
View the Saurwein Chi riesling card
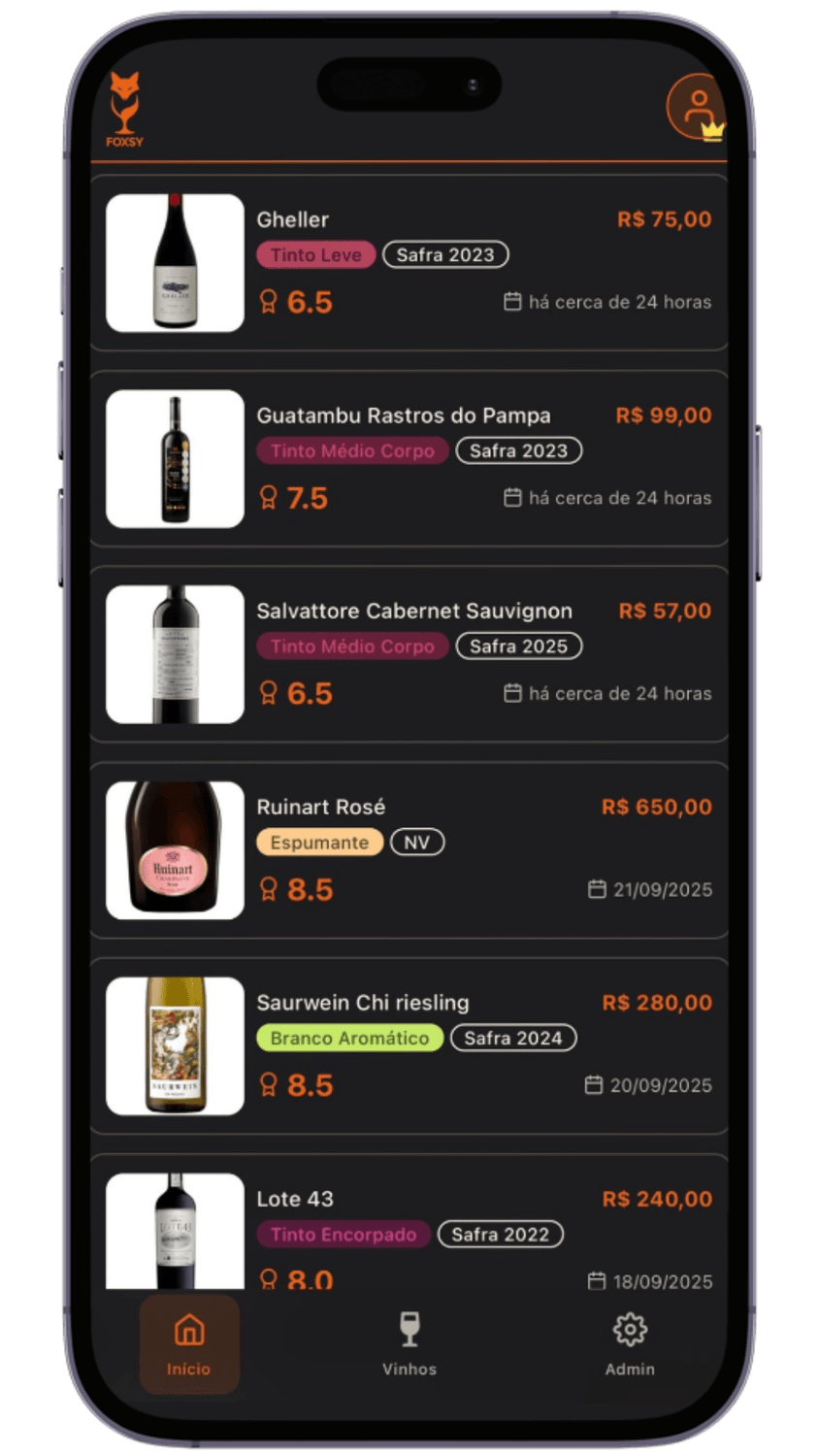tap(409, 1045)
